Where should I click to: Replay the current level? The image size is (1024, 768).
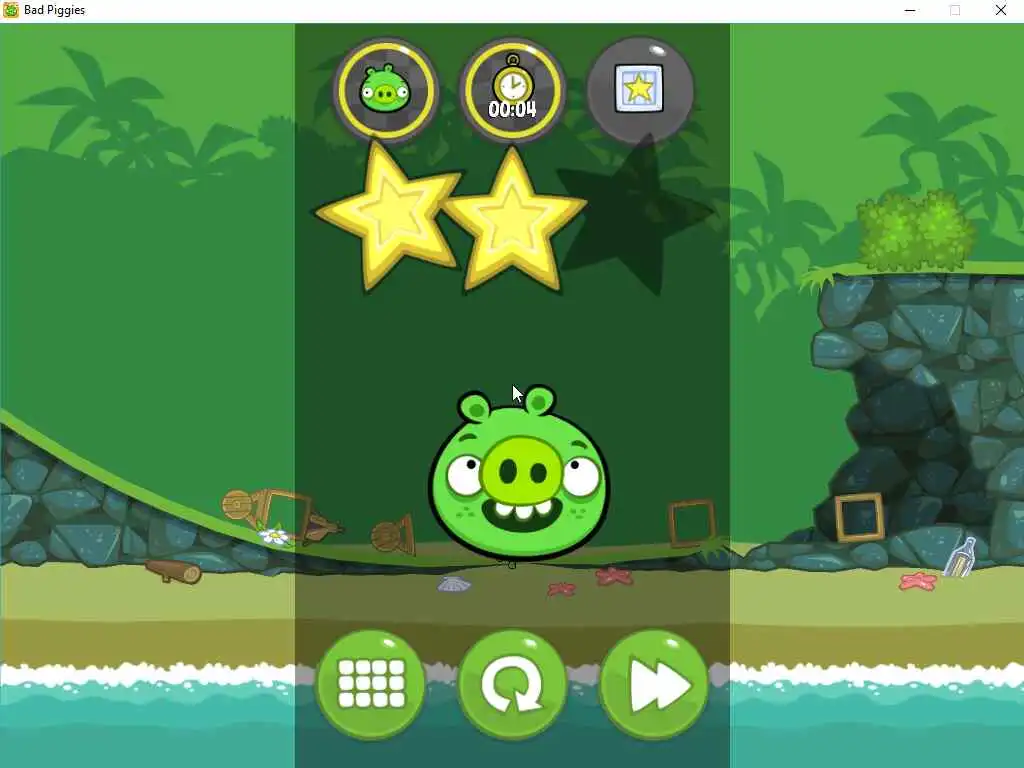pos(512,685)
